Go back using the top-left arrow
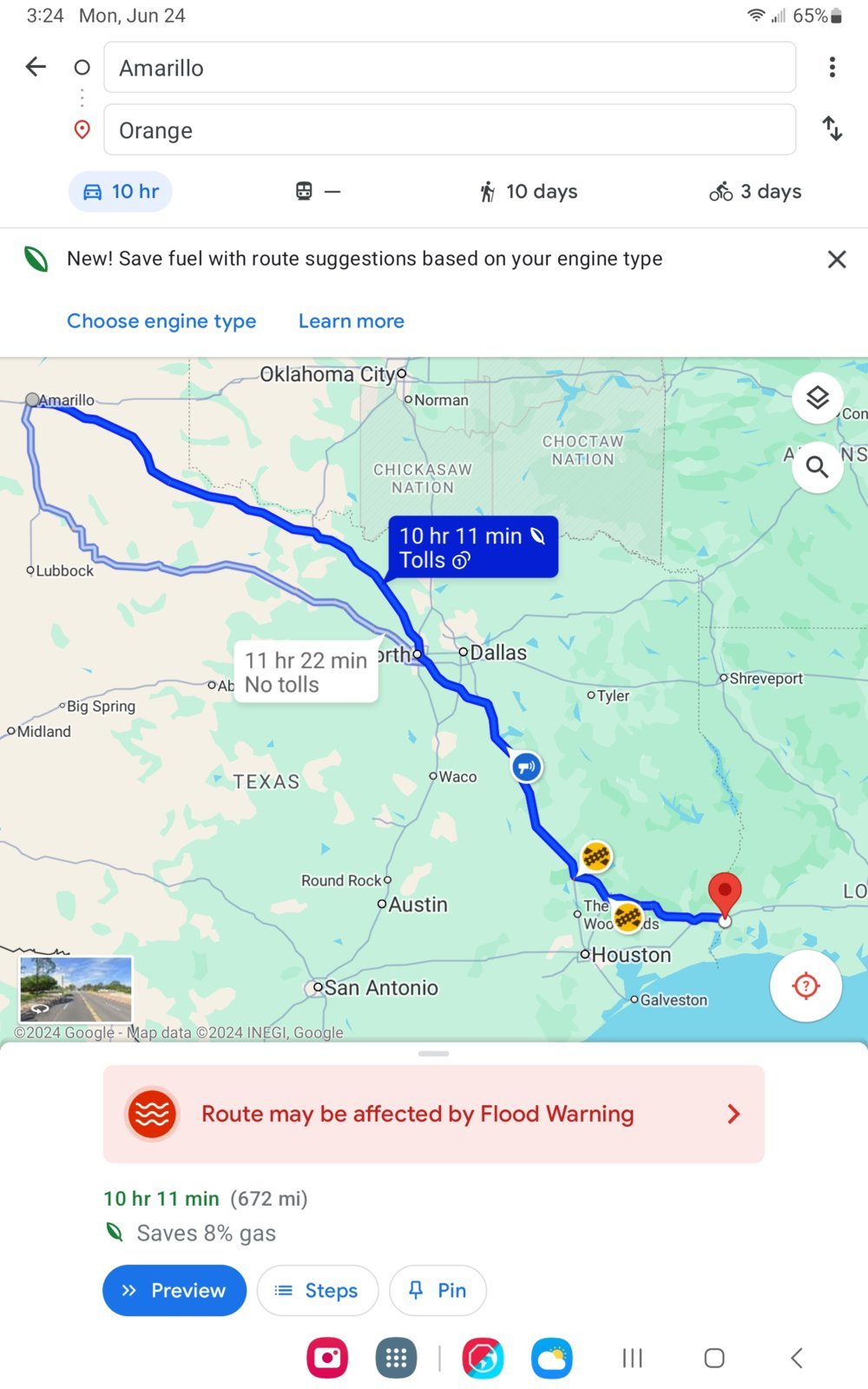Viewport: 868px width, 1389px height. tap(36, 67)
